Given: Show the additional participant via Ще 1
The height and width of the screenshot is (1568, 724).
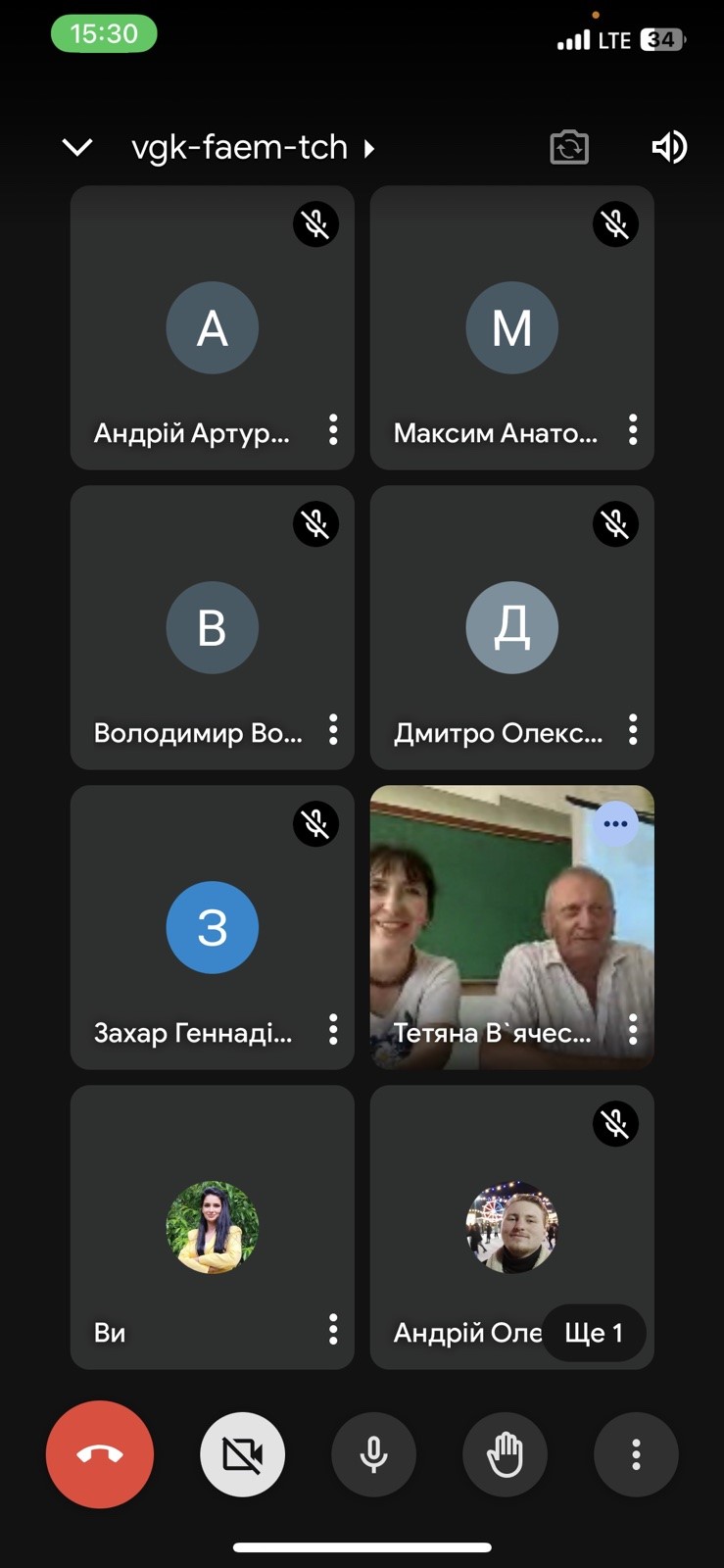Looking at the screenshot, I should [x=594, y=1333].
